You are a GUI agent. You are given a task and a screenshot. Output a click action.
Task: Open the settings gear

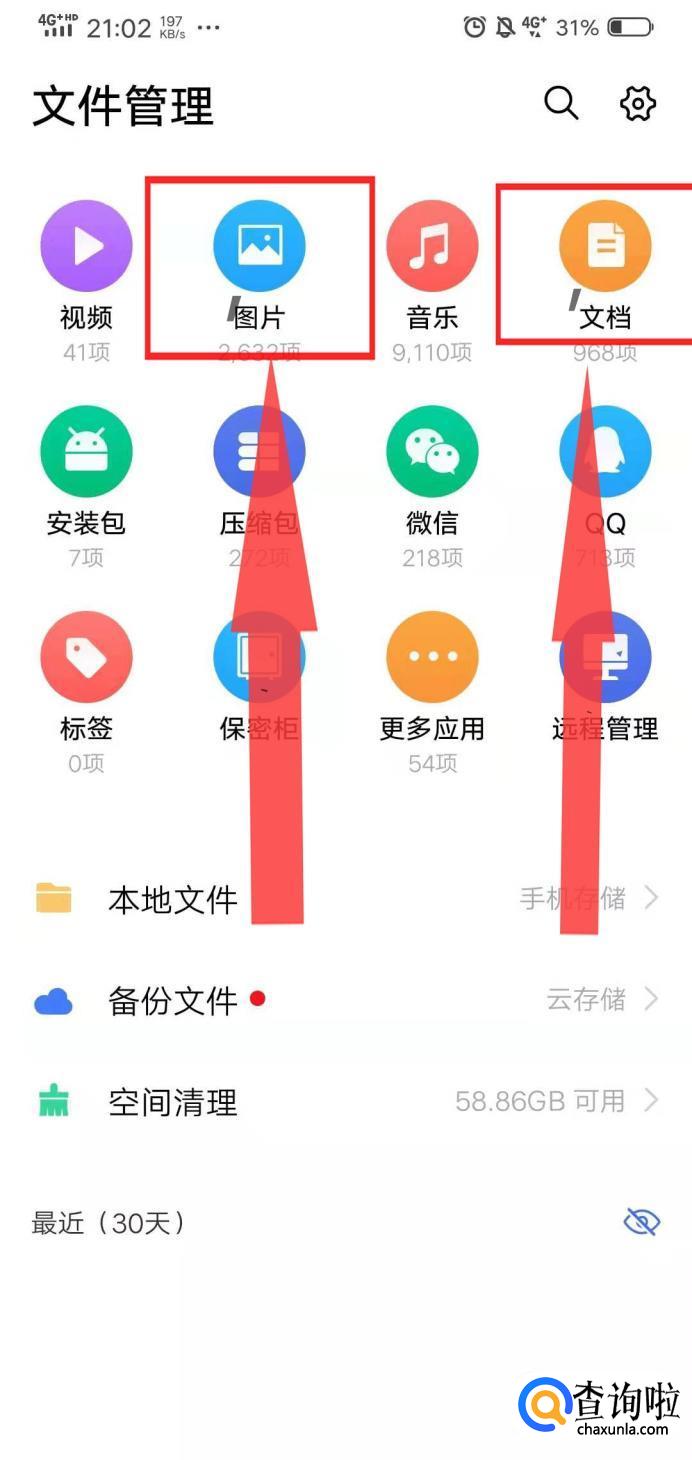(x=638, y=103)
